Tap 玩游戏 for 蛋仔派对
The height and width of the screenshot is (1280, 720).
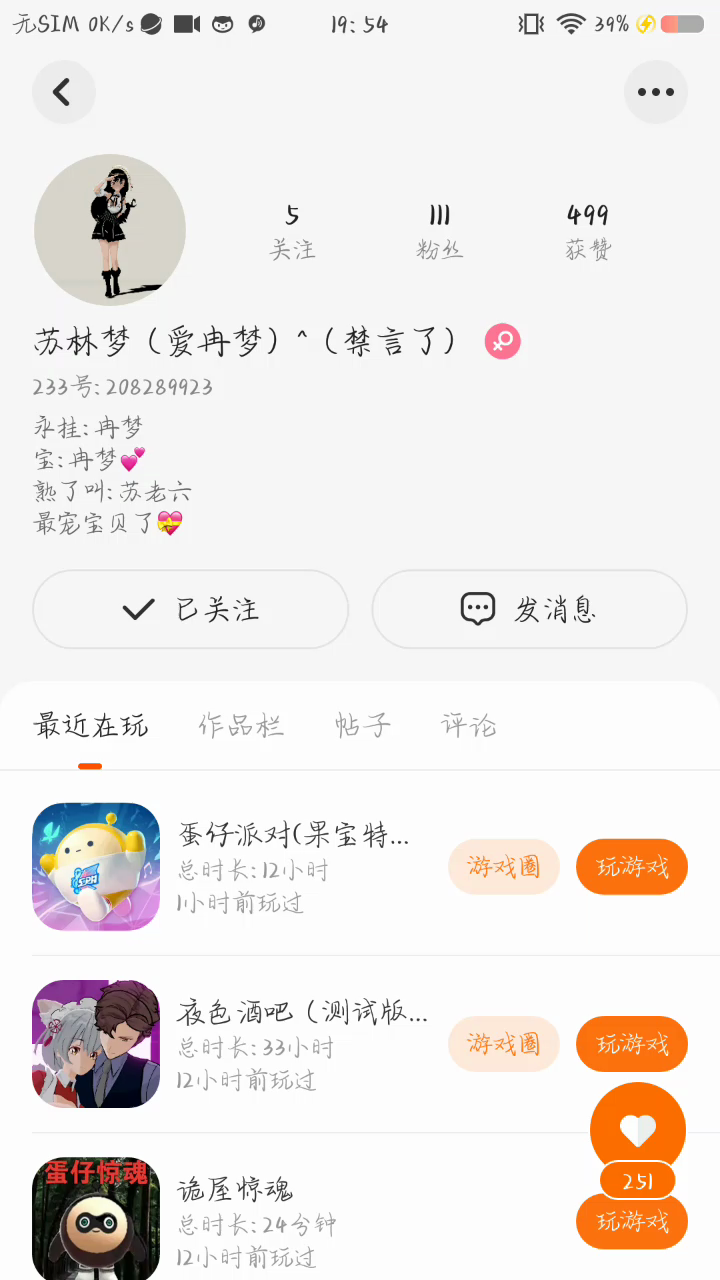click(632, 867)
